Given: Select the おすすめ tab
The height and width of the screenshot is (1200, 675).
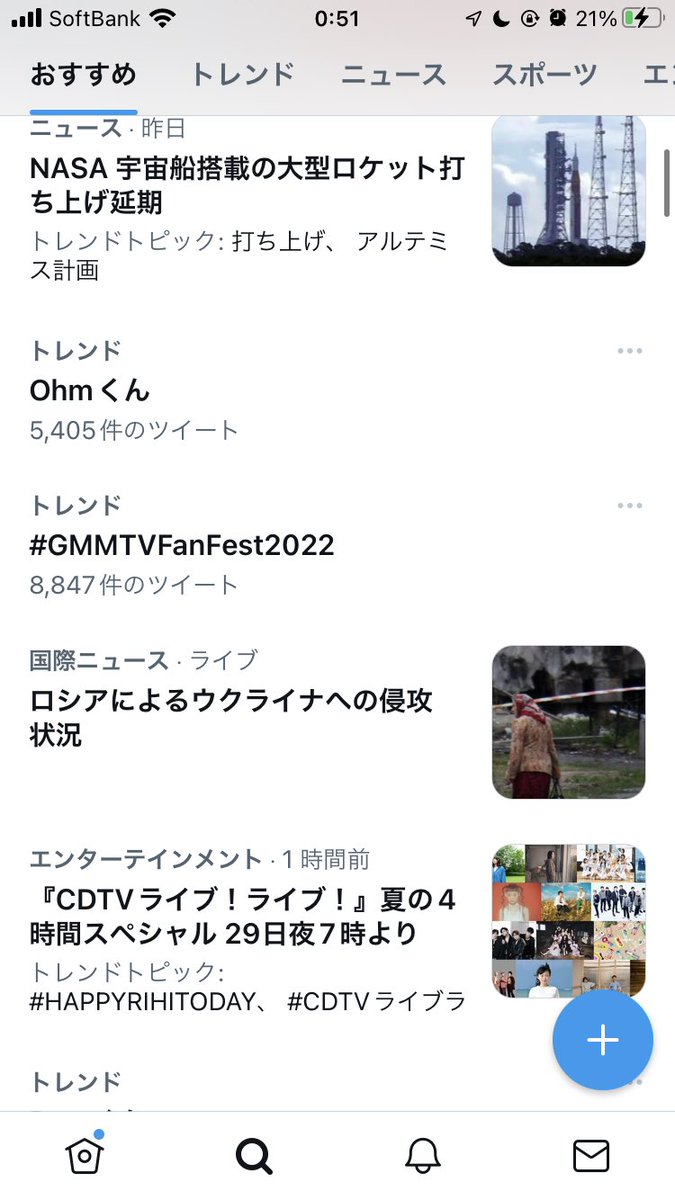Looking at the screenshot, I should pyautogui.click(x=83, y=74).
